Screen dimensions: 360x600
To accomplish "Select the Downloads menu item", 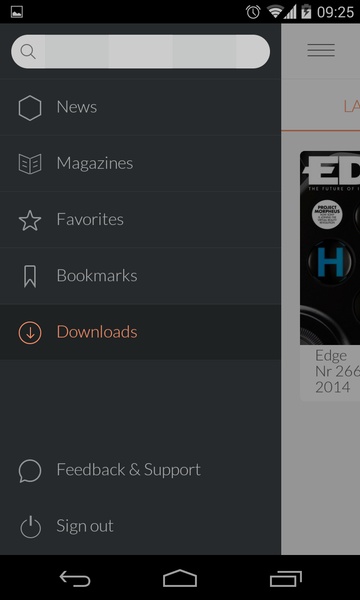I will [x=140, y=332].
